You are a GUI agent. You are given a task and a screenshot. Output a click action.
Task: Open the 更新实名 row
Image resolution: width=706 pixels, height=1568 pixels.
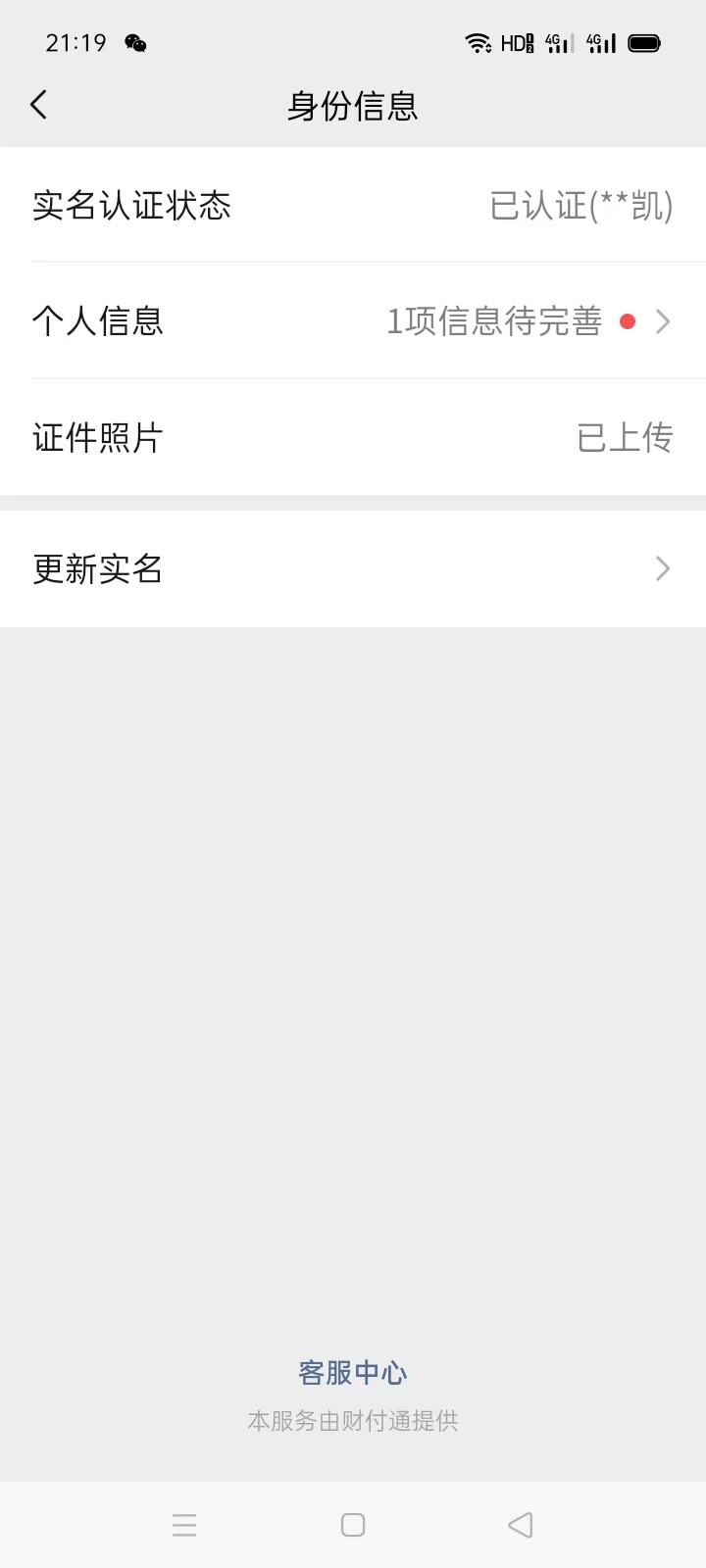point(353,568)
